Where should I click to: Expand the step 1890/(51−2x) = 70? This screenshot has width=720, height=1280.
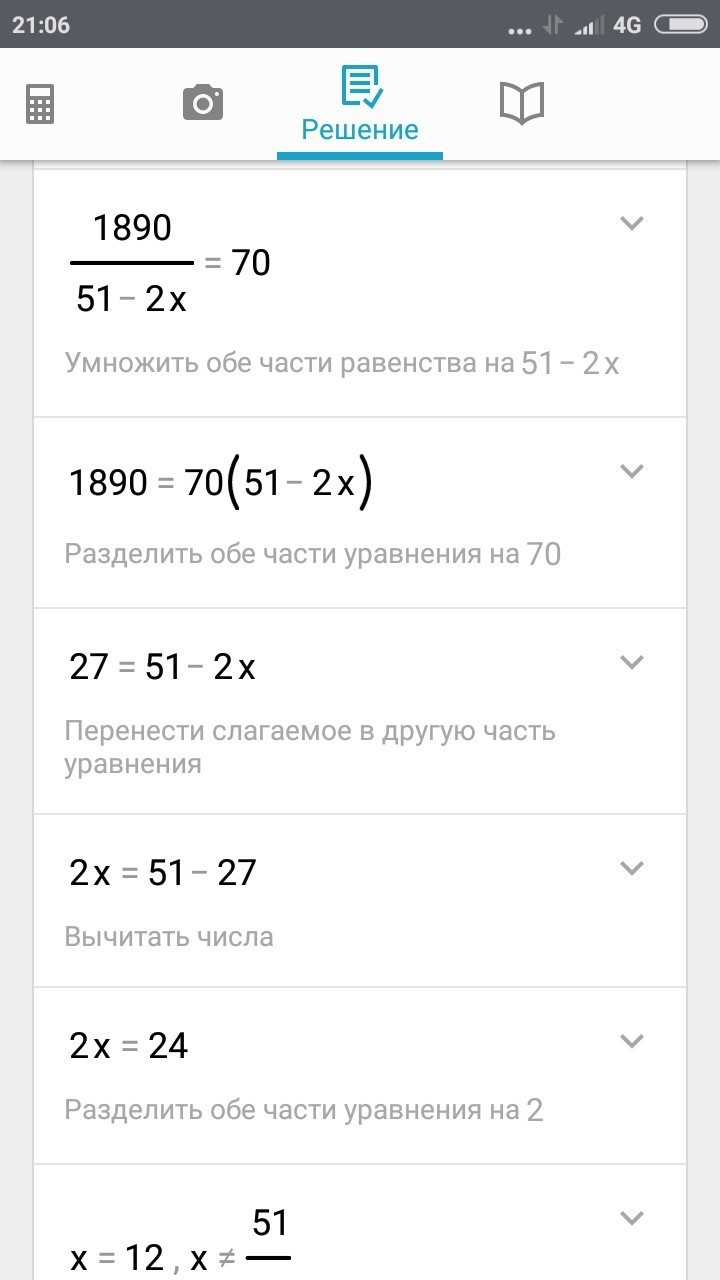[x=631, y=223]
